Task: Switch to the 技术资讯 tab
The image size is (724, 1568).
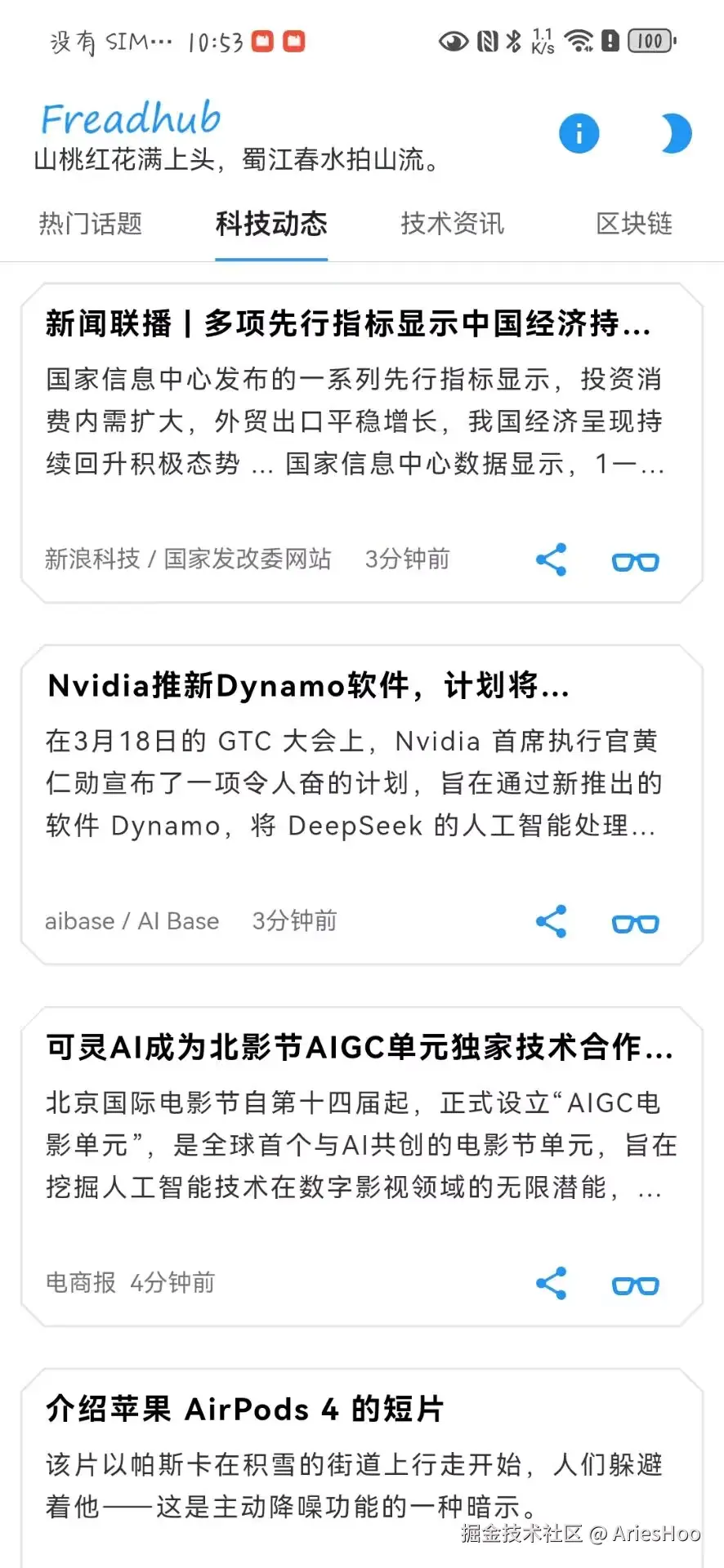Action: (452, 224)
